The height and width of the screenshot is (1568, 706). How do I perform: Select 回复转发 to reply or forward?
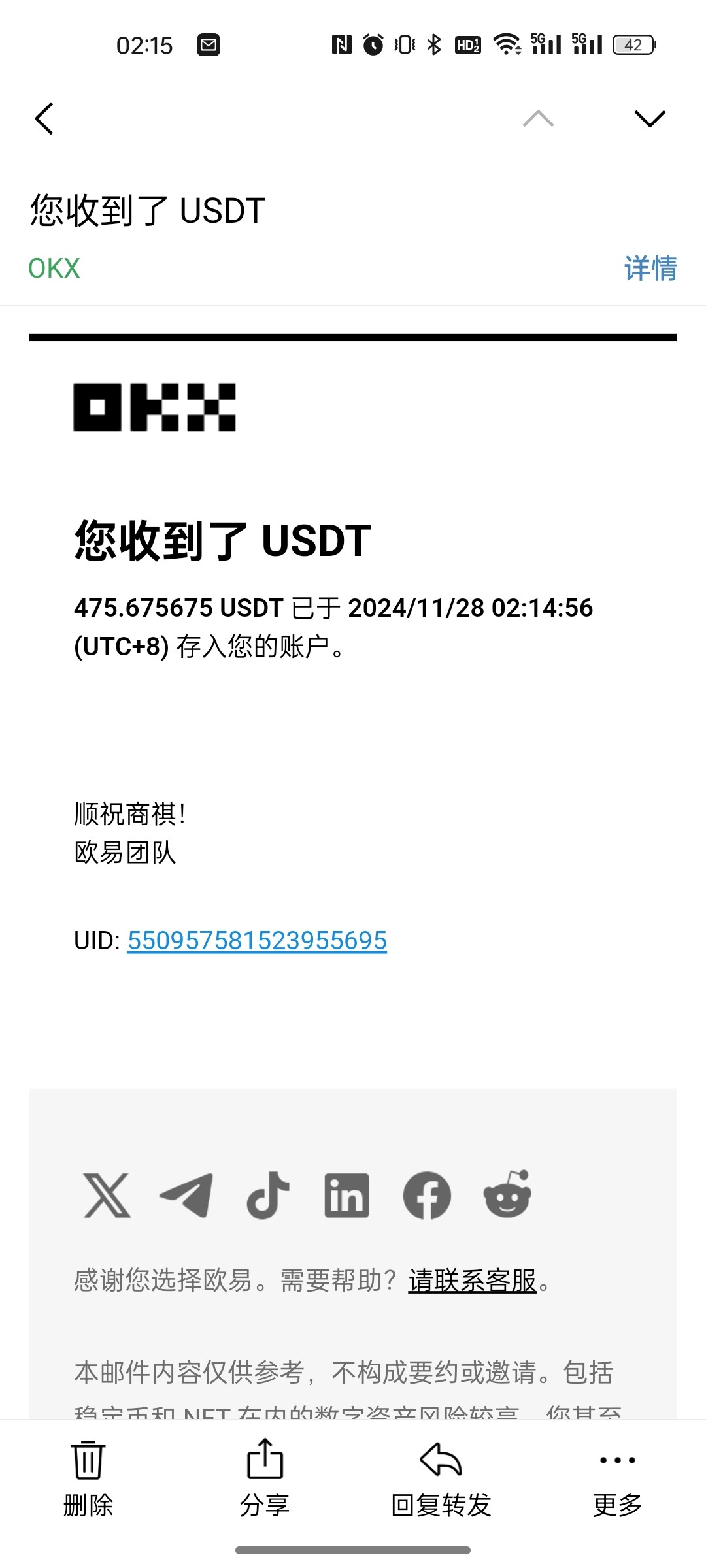click(441, 1478)
